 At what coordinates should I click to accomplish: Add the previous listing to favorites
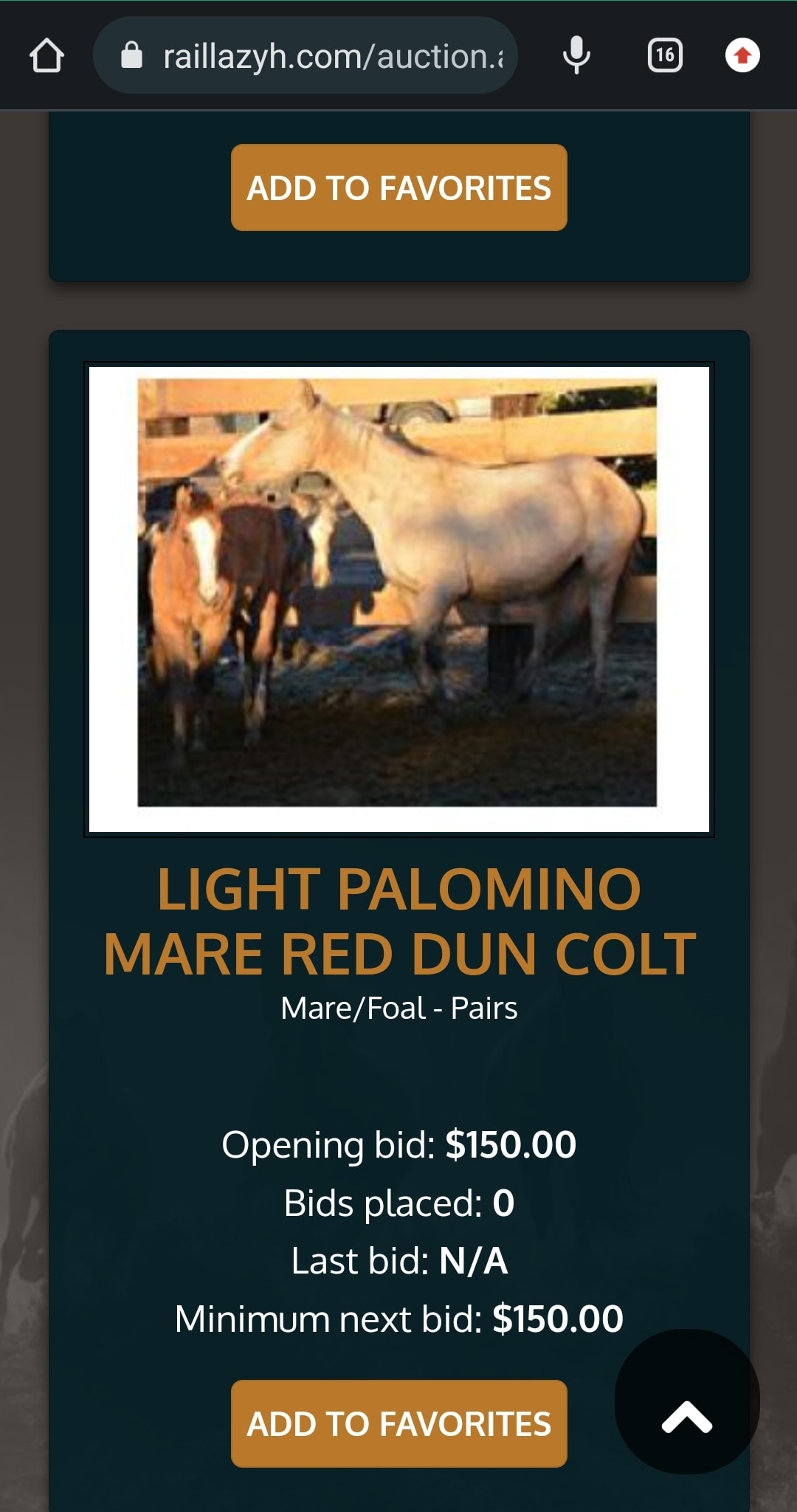(x=398, y=188)
